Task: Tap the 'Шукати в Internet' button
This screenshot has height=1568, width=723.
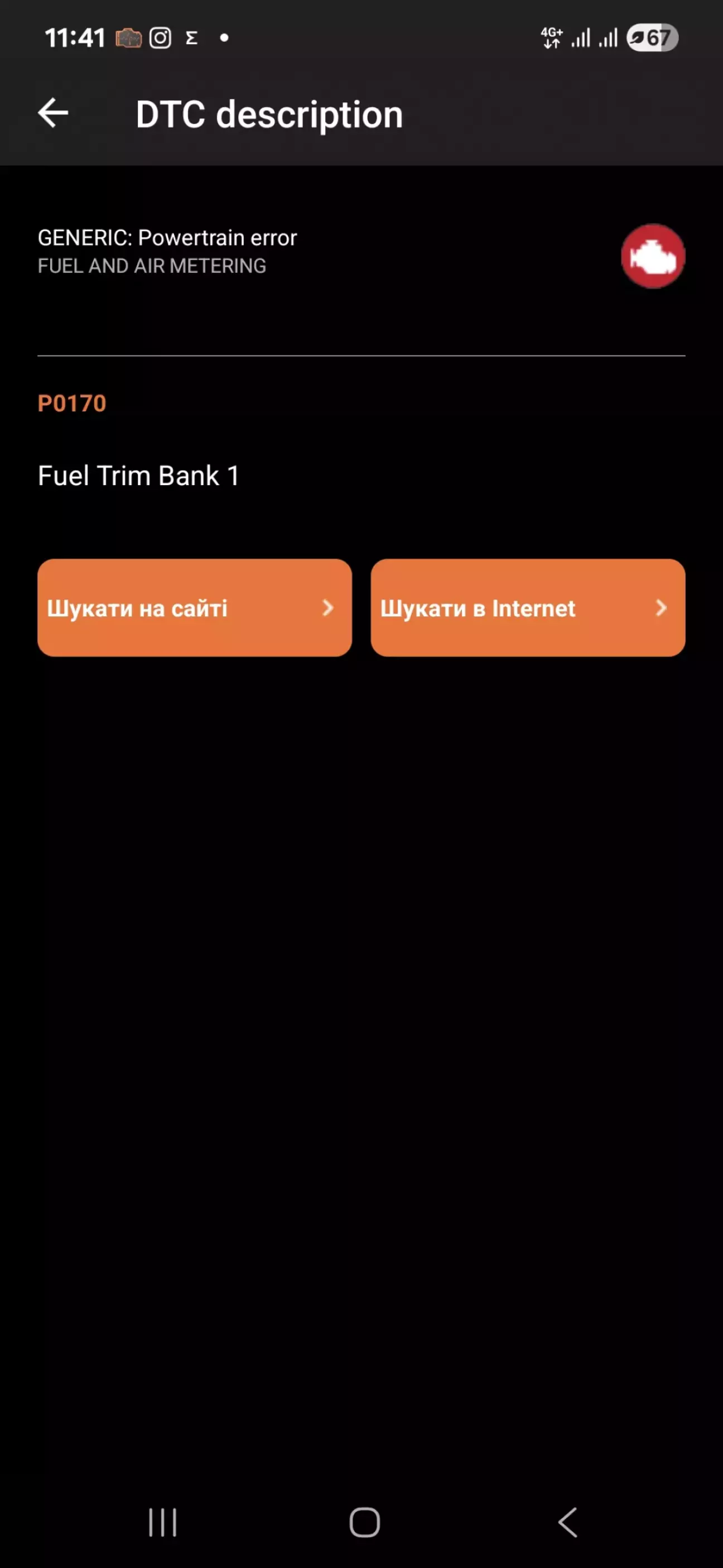Action: 527,607
